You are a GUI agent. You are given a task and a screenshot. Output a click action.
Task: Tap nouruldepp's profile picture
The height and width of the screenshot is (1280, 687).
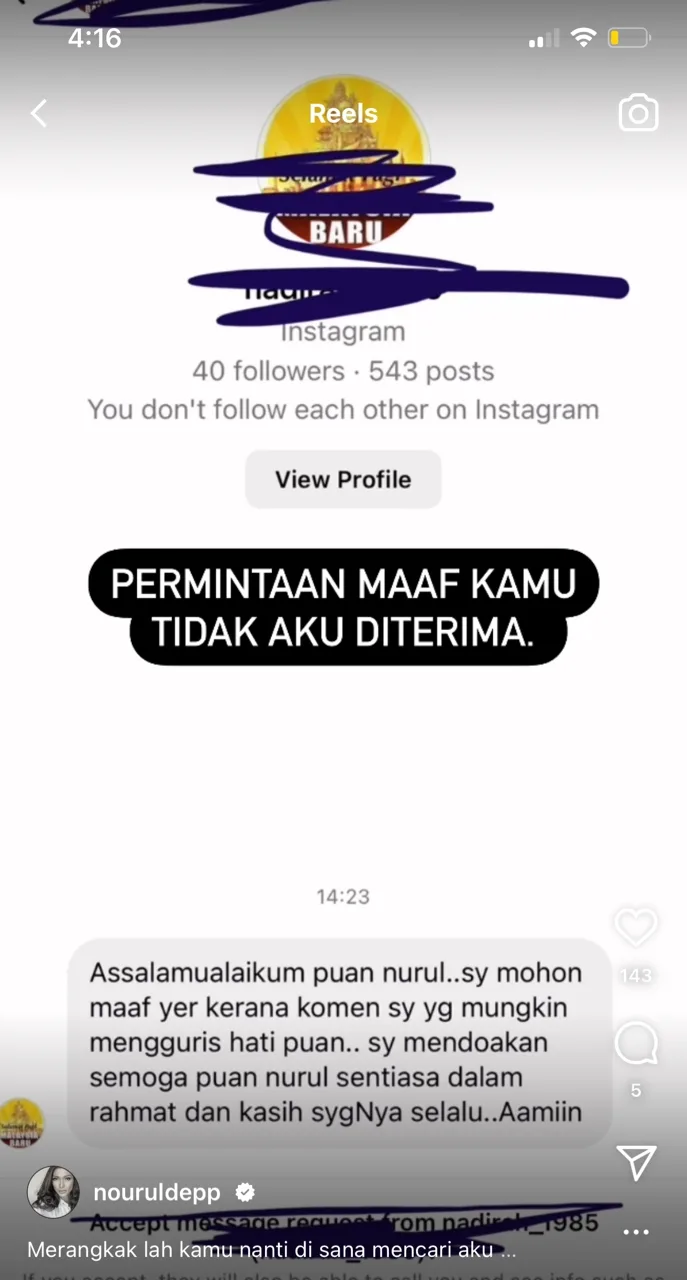tap(53, 1192)
